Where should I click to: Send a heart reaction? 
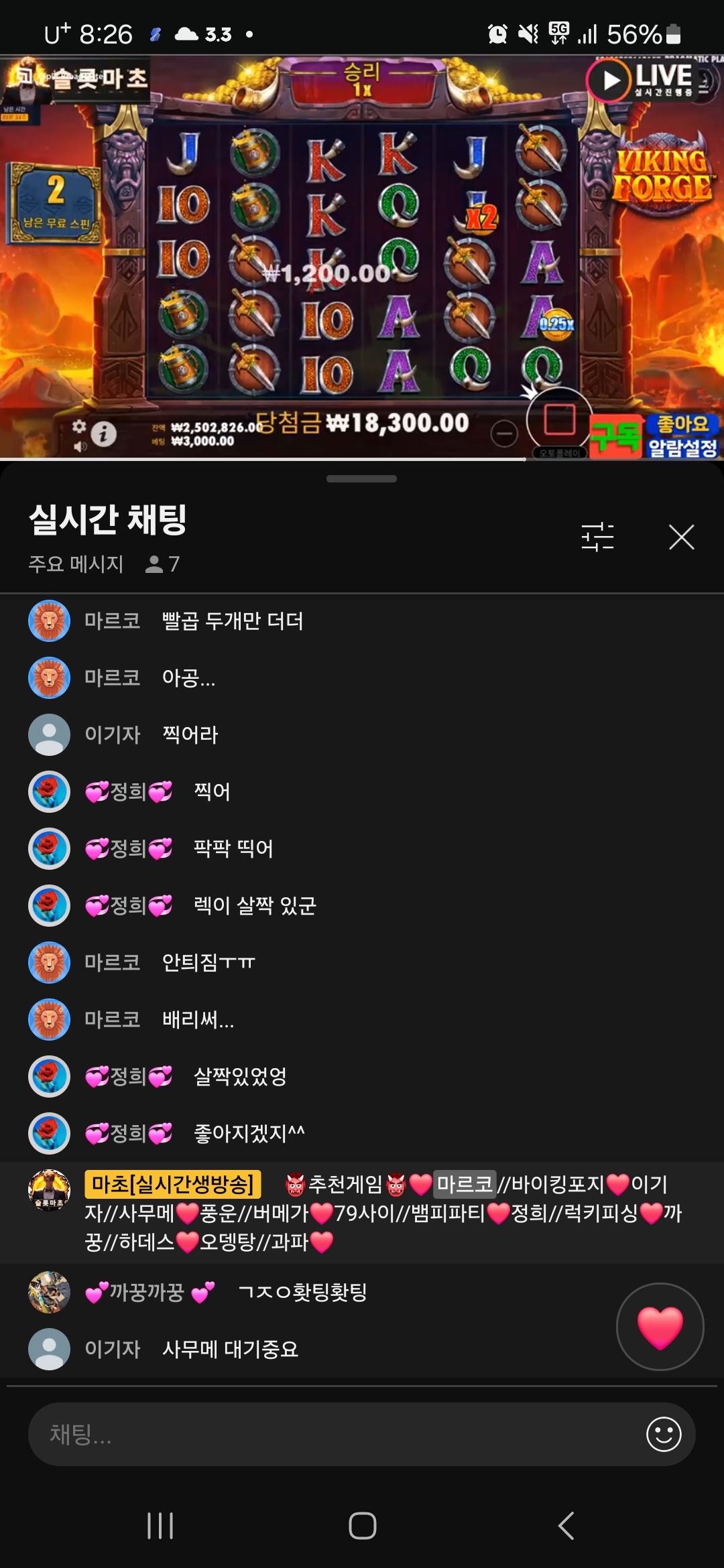pyautogui.click(x=660, y=1327)
